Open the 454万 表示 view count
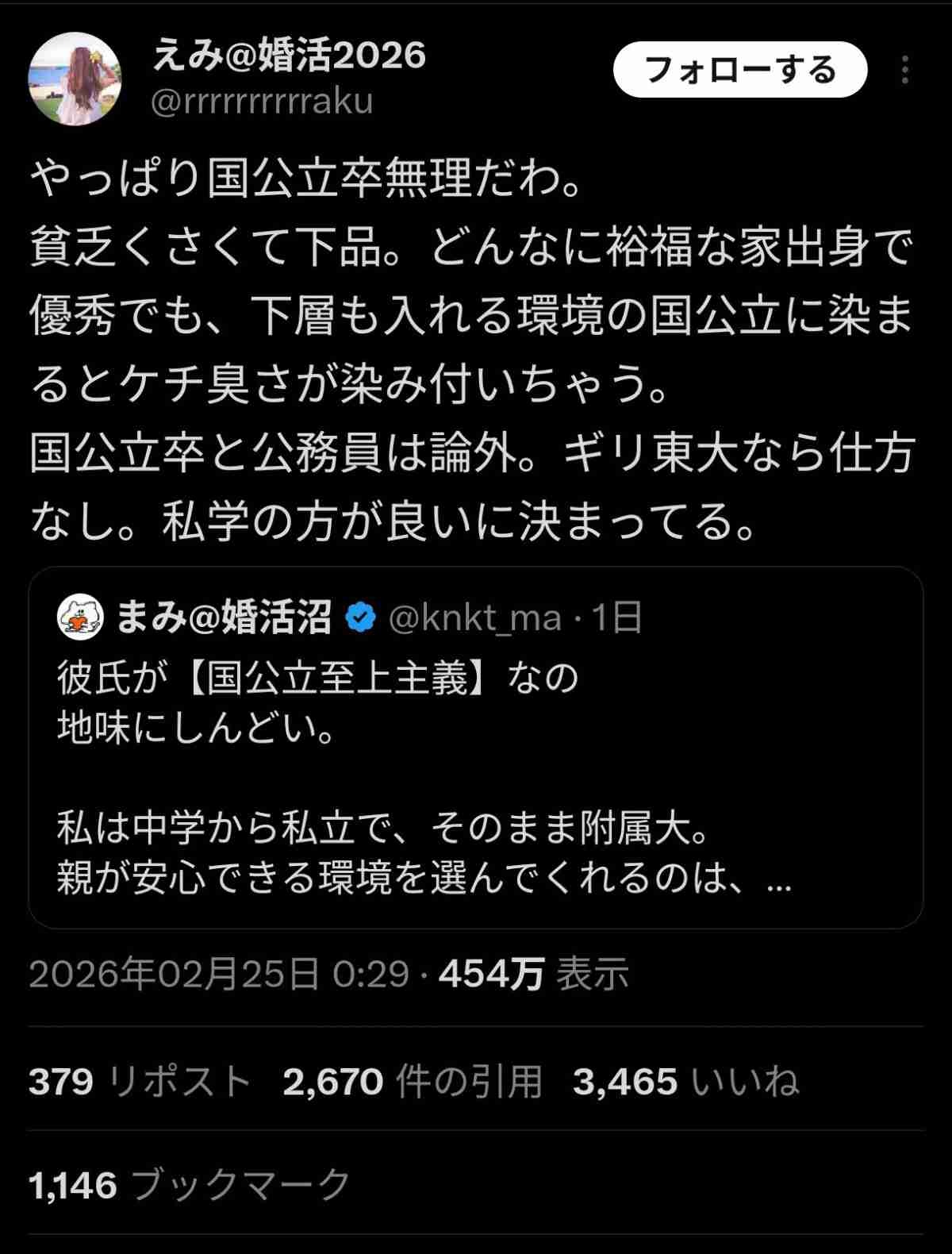 point(533,974)
